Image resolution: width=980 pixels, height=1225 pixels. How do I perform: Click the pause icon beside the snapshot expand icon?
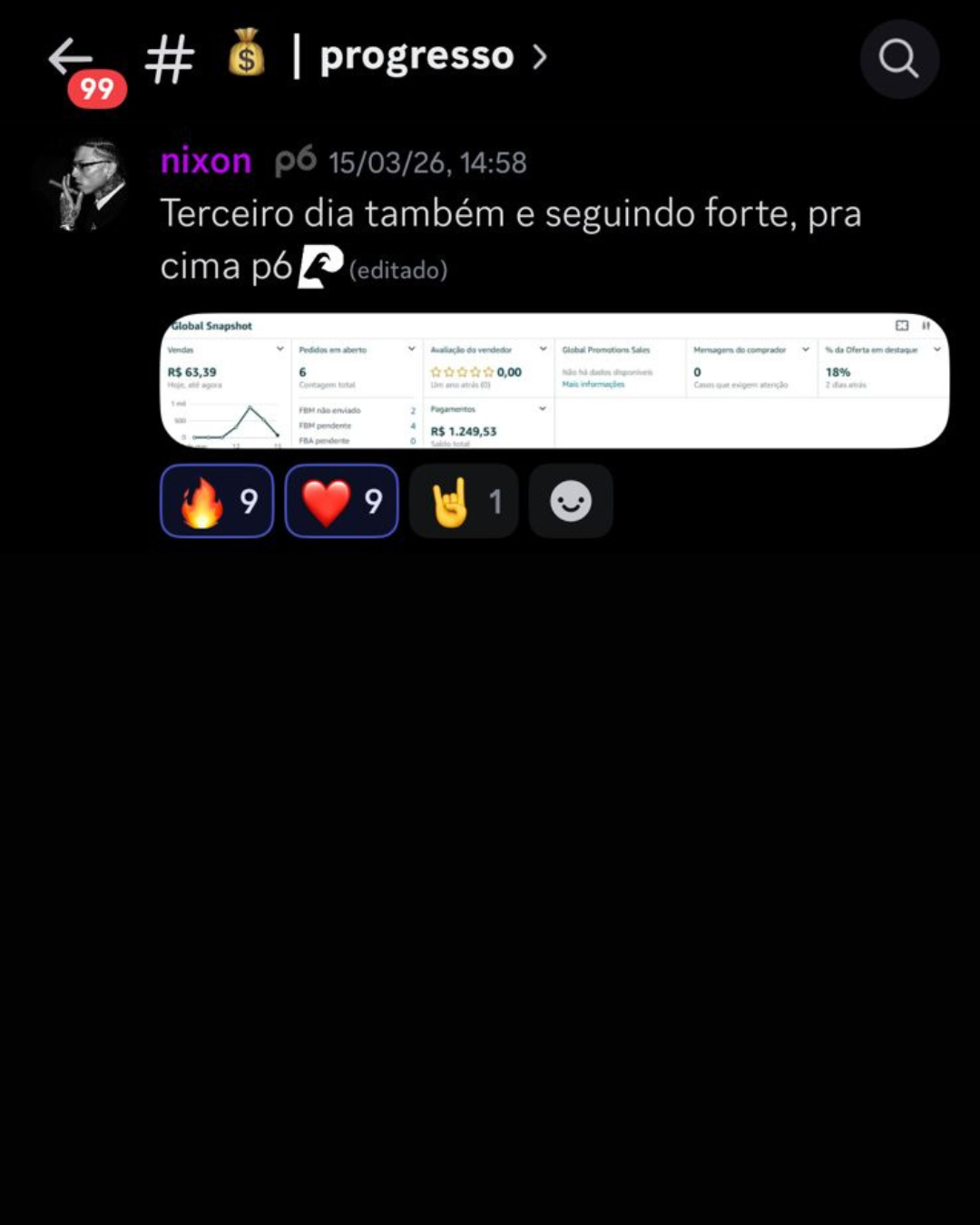click(x=926, y=324)
